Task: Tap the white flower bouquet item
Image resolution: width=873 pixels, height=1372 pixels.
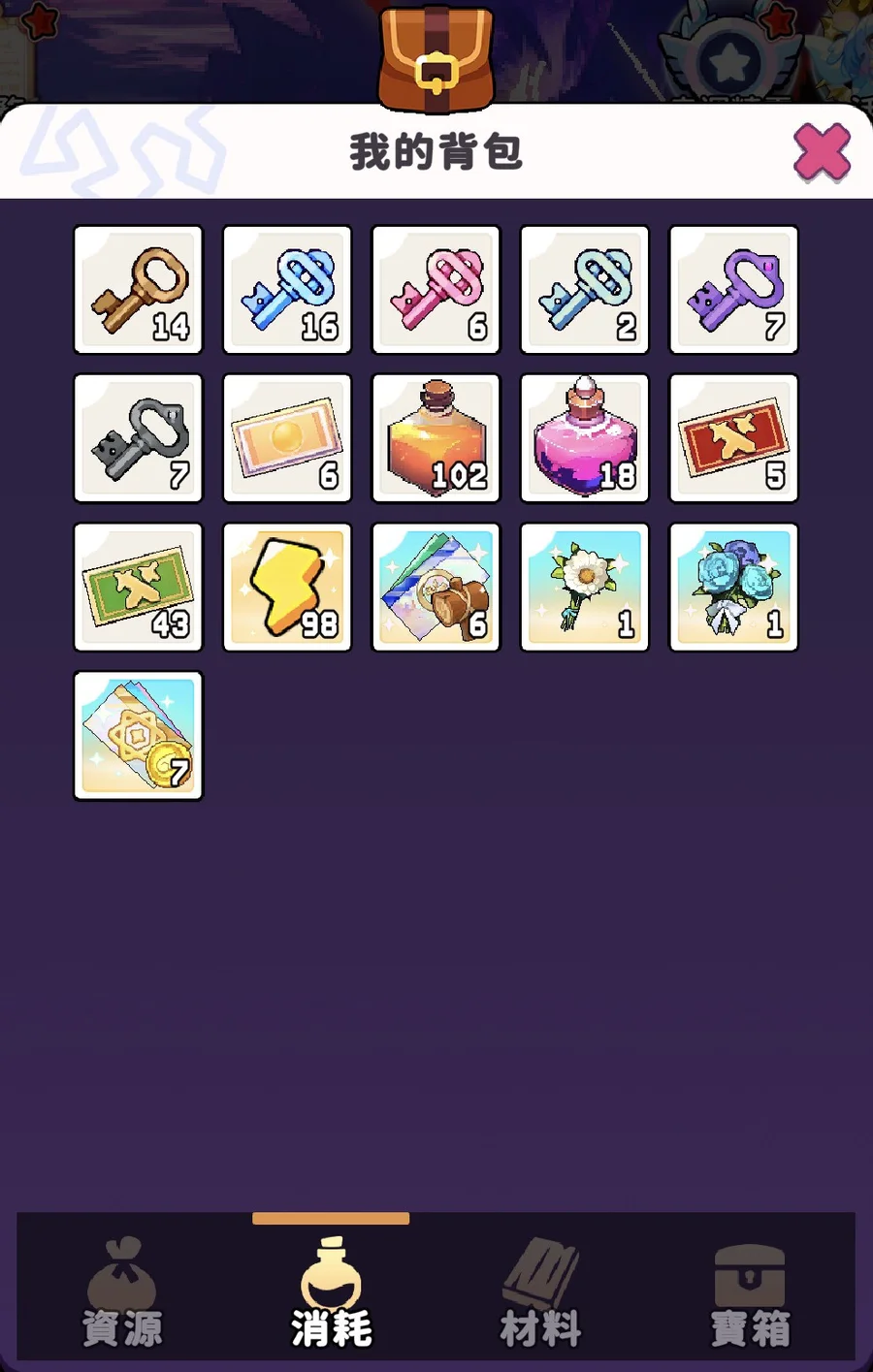Action: point(585,588)
